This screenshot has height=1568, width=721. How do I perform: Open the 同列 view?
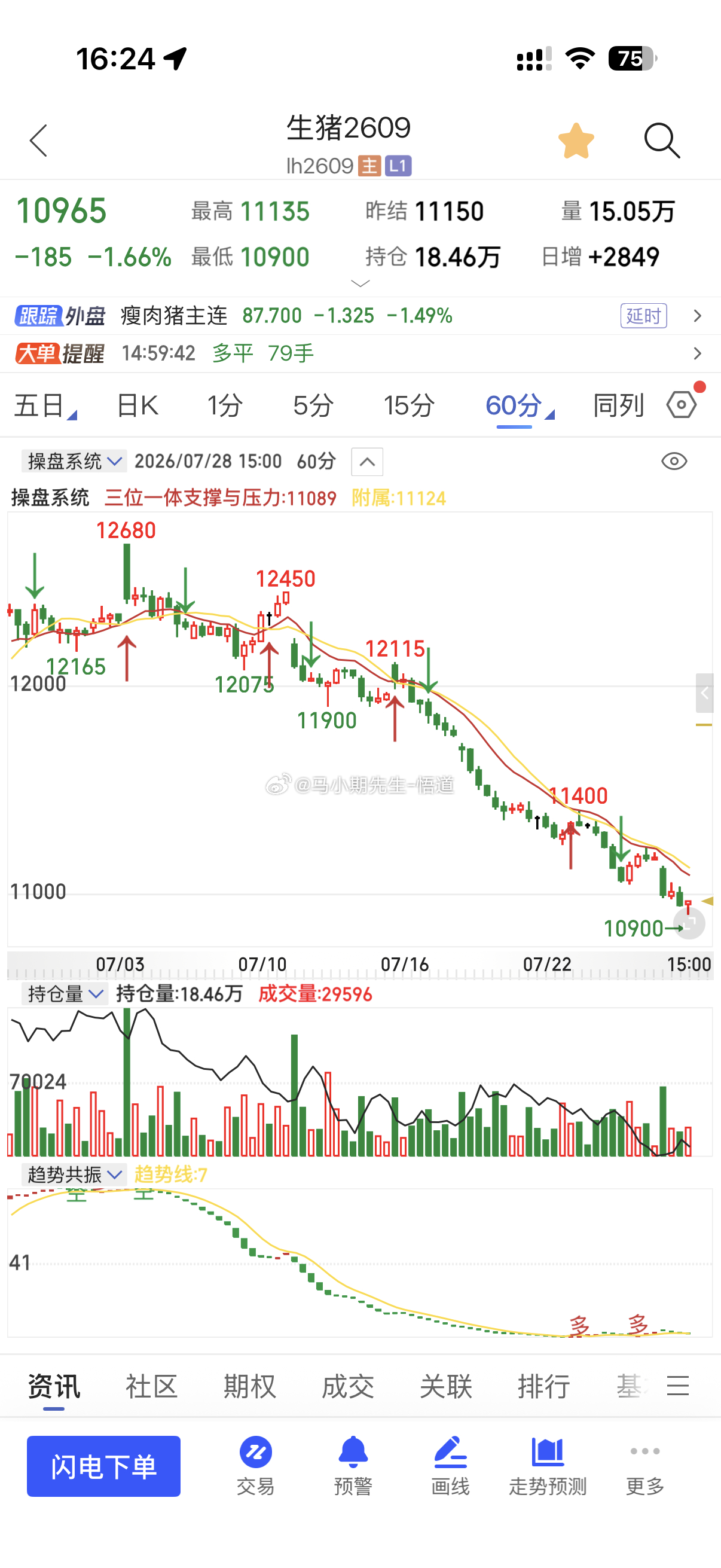click(618, 405)
